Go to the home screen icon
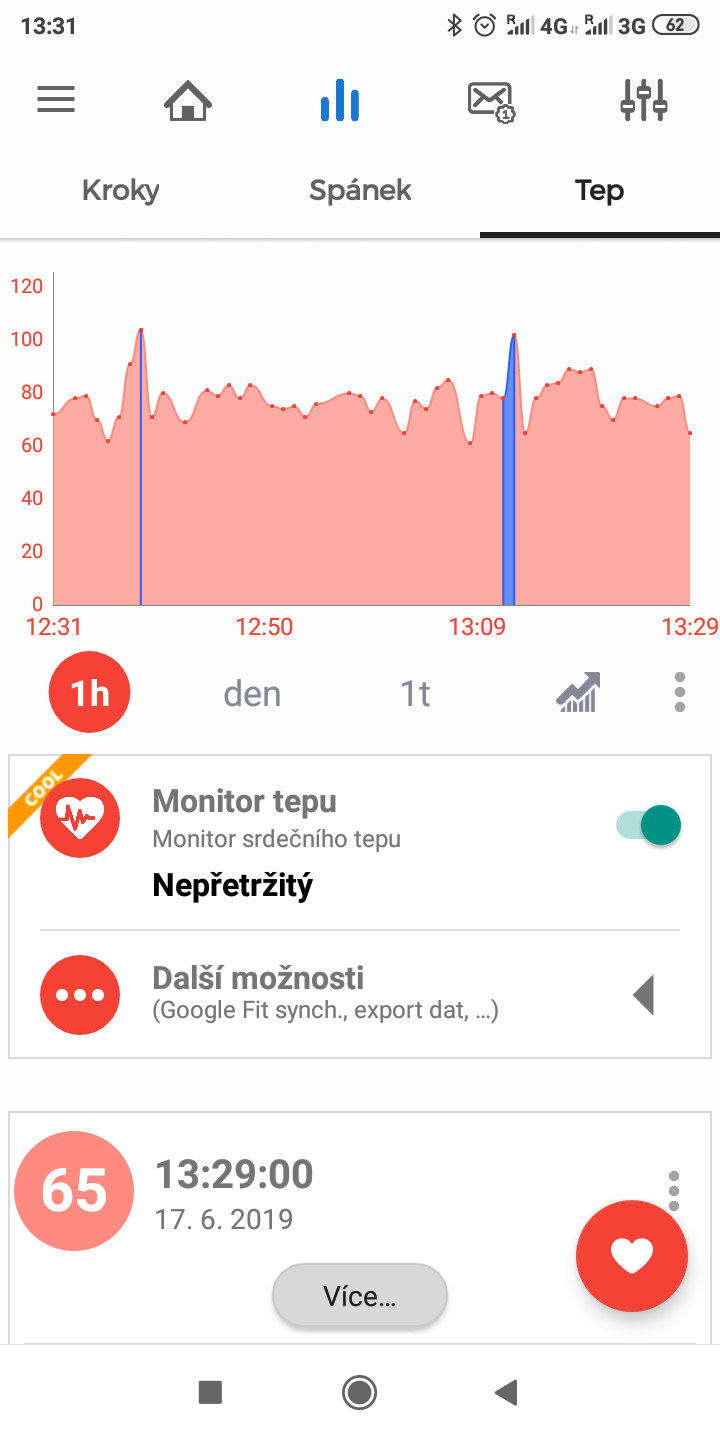This screenshot has height=1440, width=720. tap(188, 101)
